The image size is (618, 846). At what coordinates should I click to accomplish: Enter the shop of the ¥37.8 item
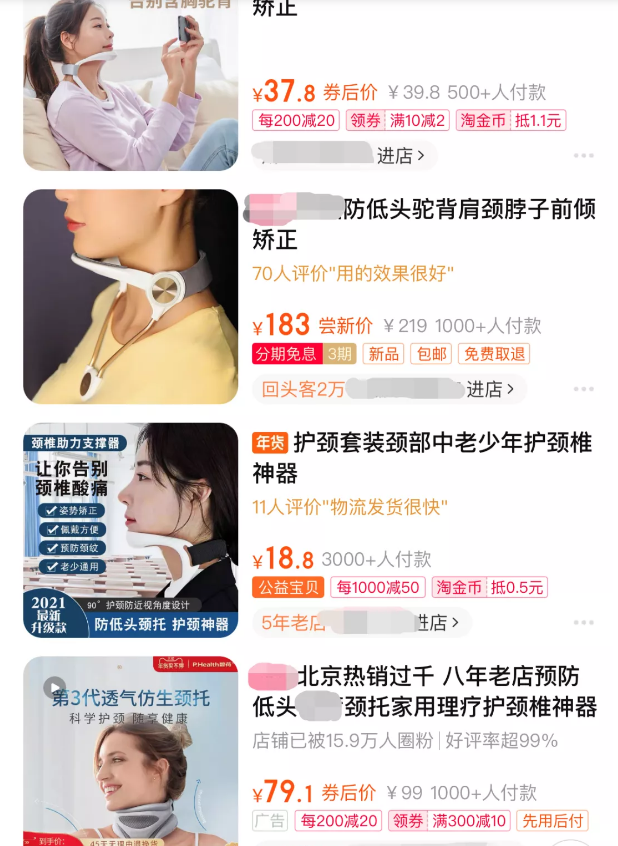[x=401, y=155]
